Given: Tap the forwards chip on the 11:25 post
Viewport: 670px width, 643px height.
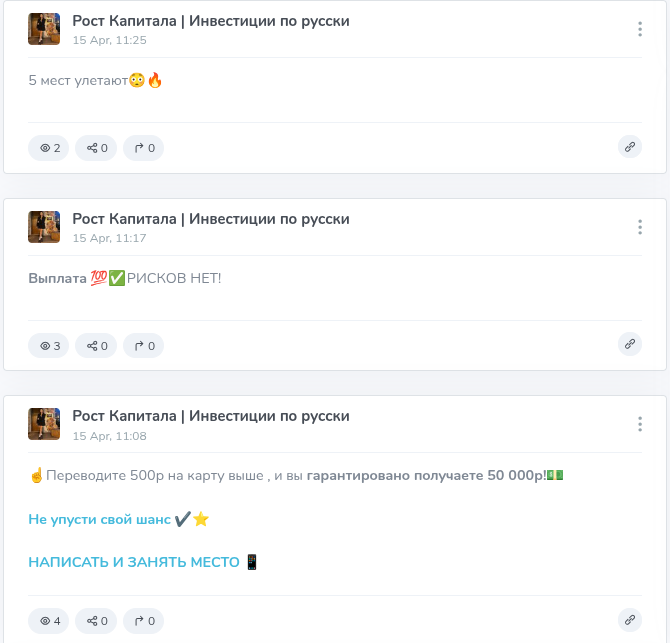Looking at the screenshot, I should pos(143,148).
